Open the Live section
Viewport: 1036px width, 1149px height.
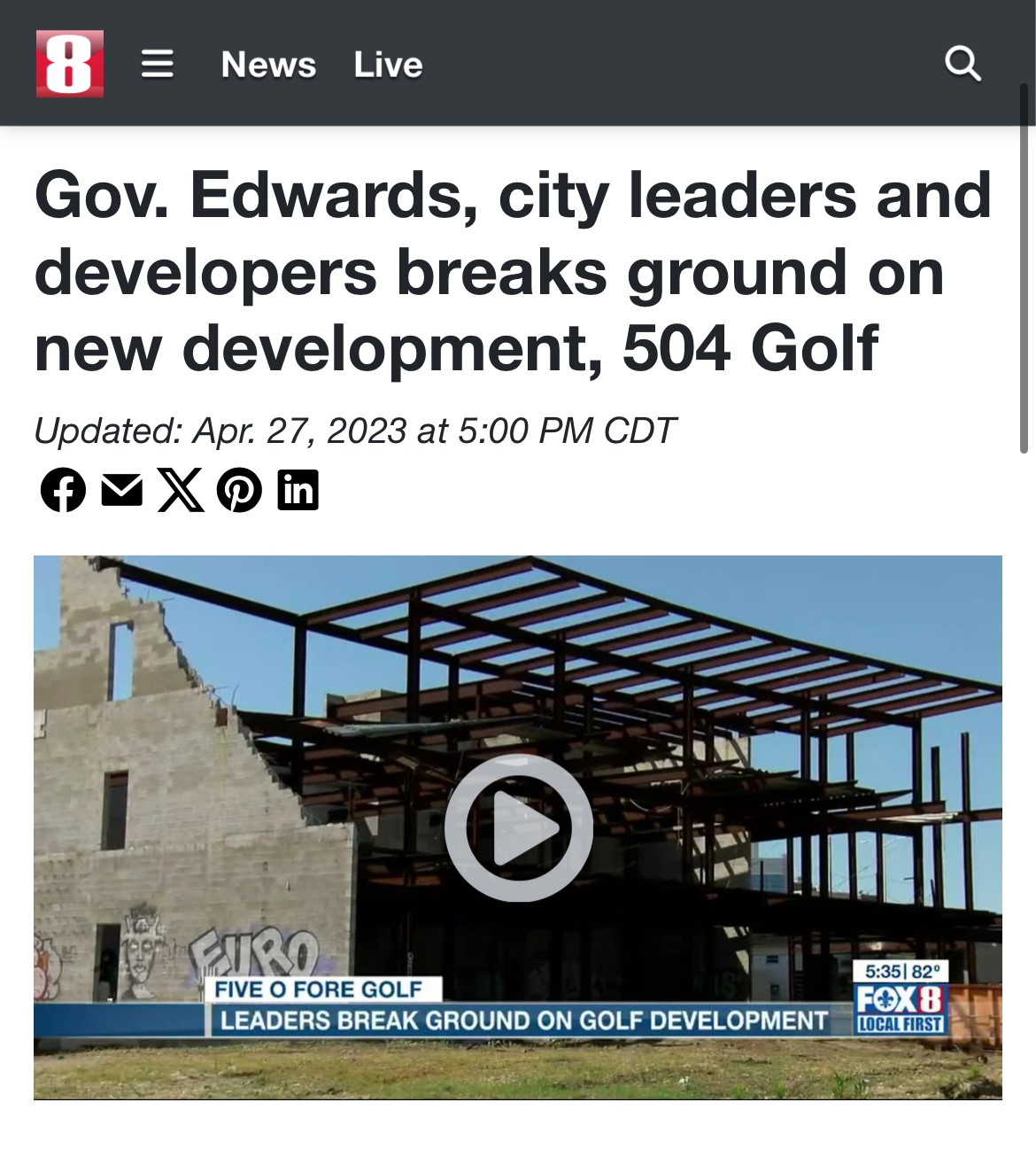pyautogui.click(x=388, y=64)
